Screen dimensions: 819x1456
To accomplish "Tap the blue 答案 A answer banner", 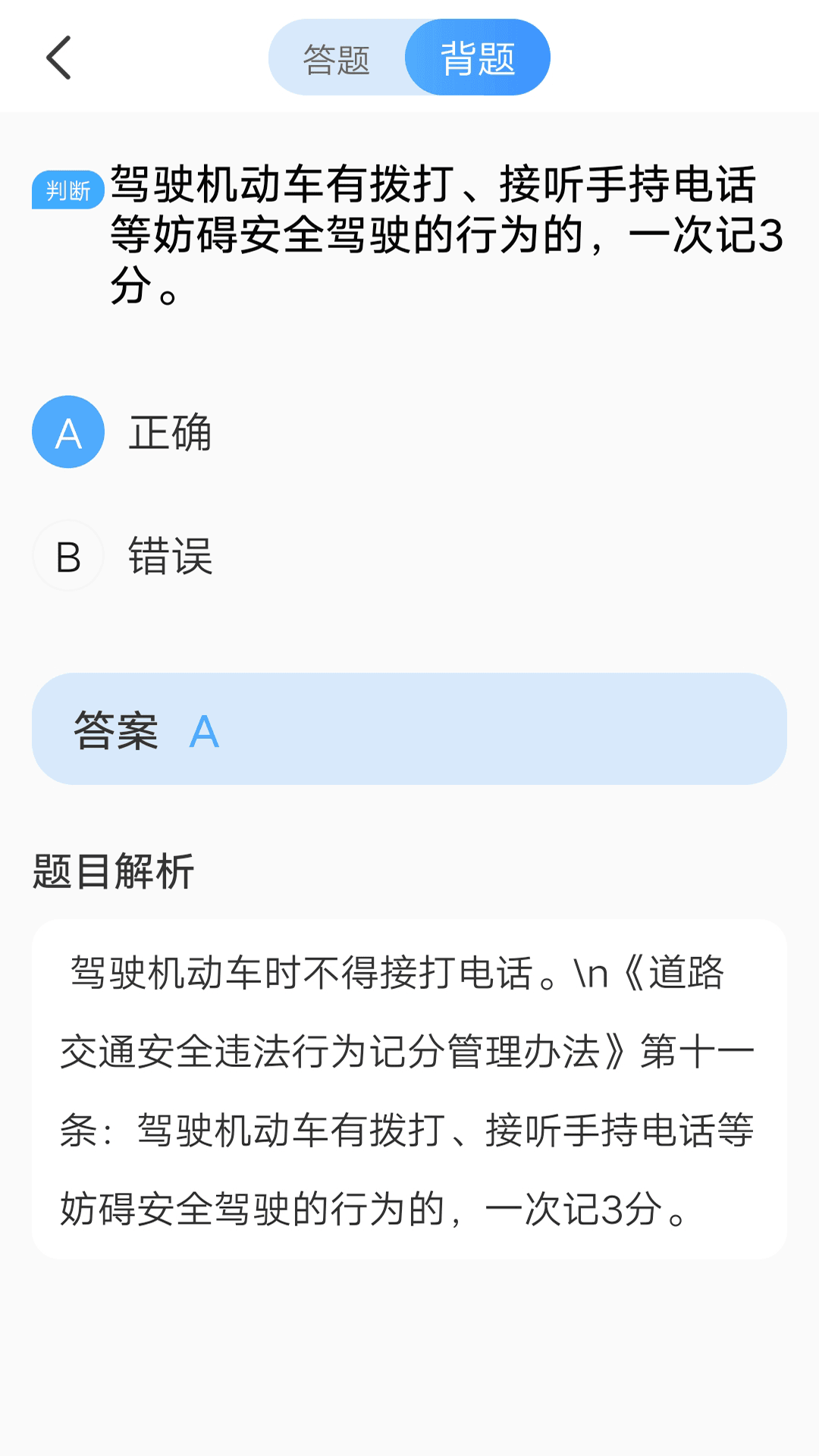I will (409, 728).
